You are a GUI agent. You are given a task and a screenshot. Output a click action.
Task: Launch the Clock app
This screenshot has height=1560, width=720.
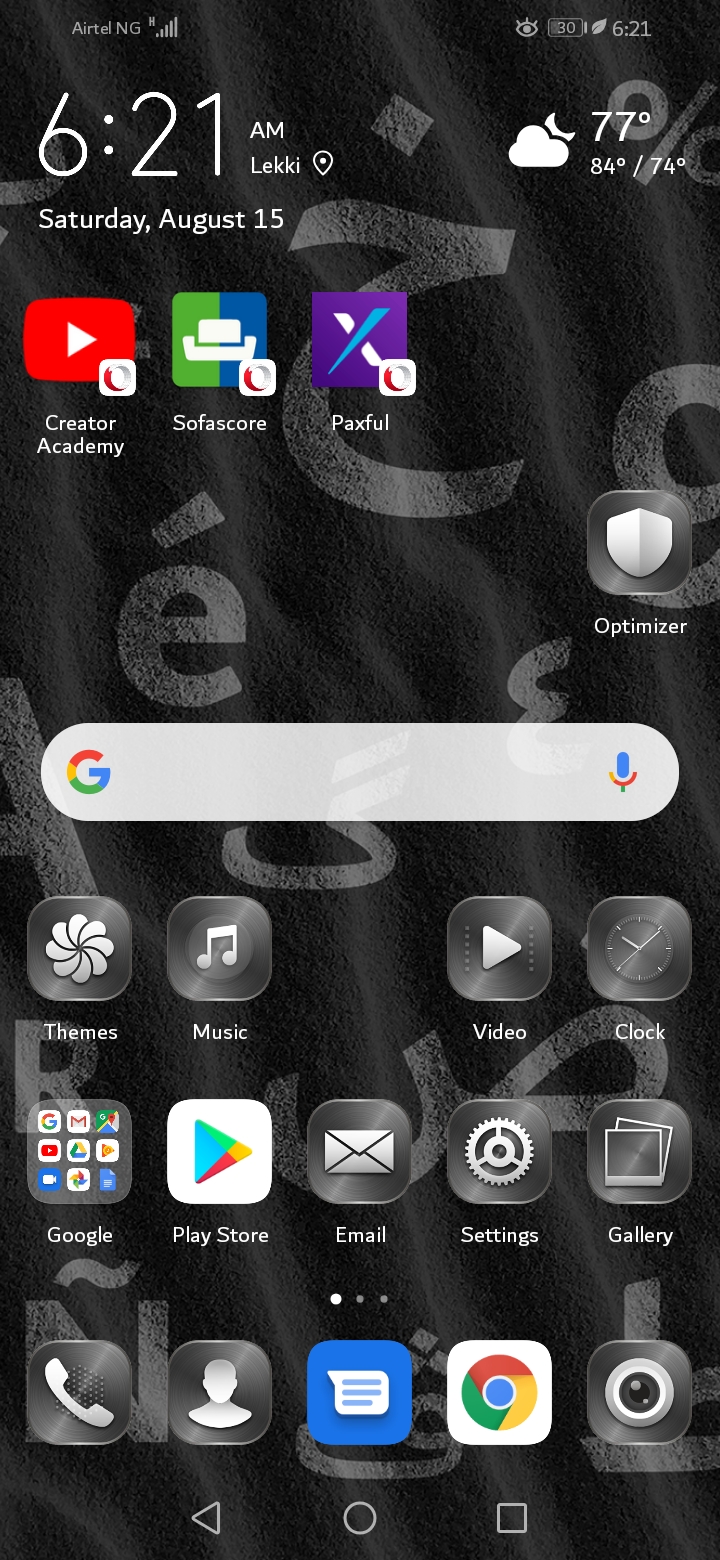pyautogui.click(x=639, y=948)
